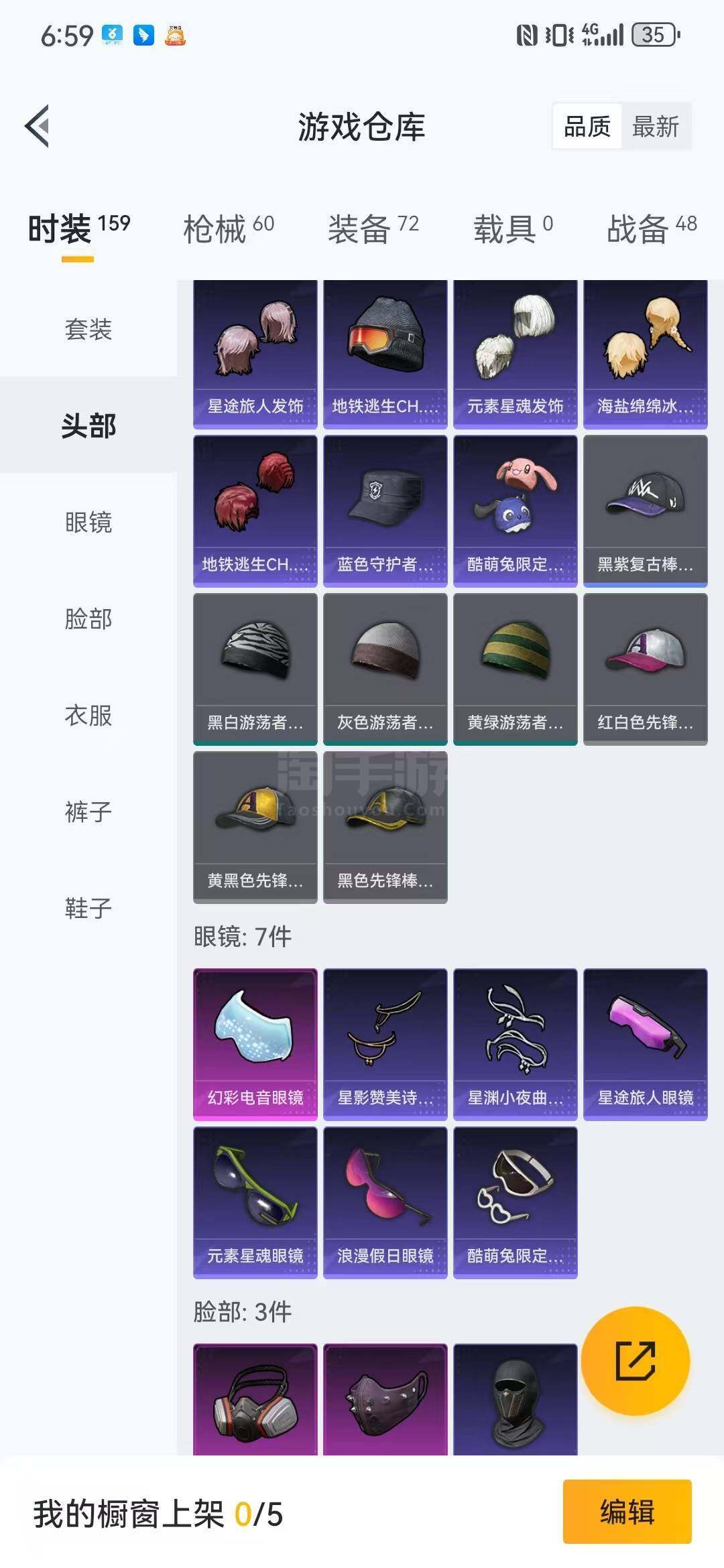The image size is (724, 1568).
Task: Open the 装备 tab
Action: (x=373, y=229)
